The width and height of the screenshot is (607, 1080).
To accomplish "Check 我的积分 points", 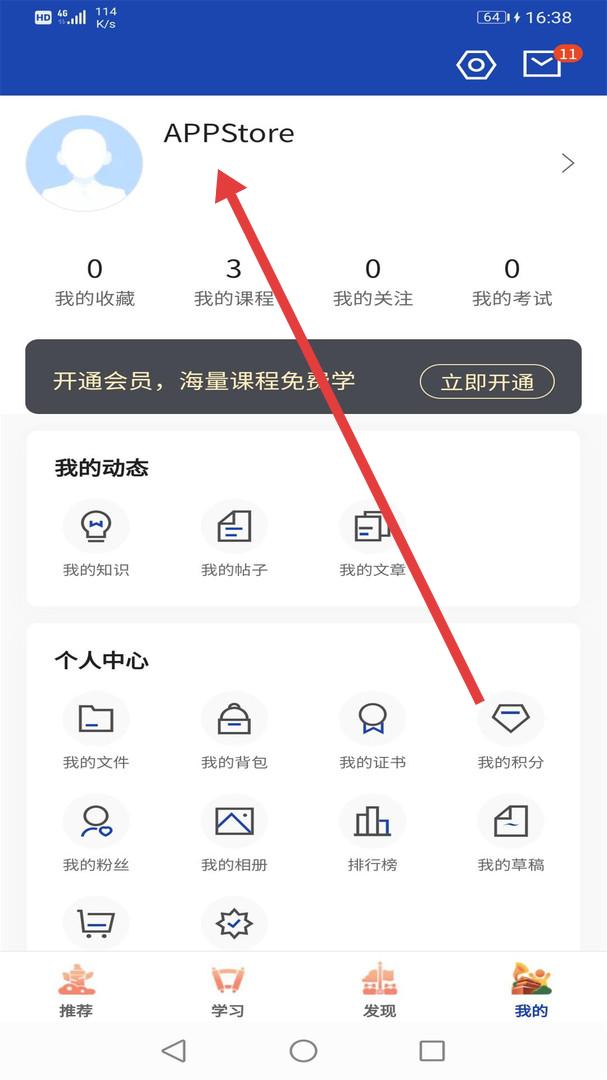I will 510,732.
